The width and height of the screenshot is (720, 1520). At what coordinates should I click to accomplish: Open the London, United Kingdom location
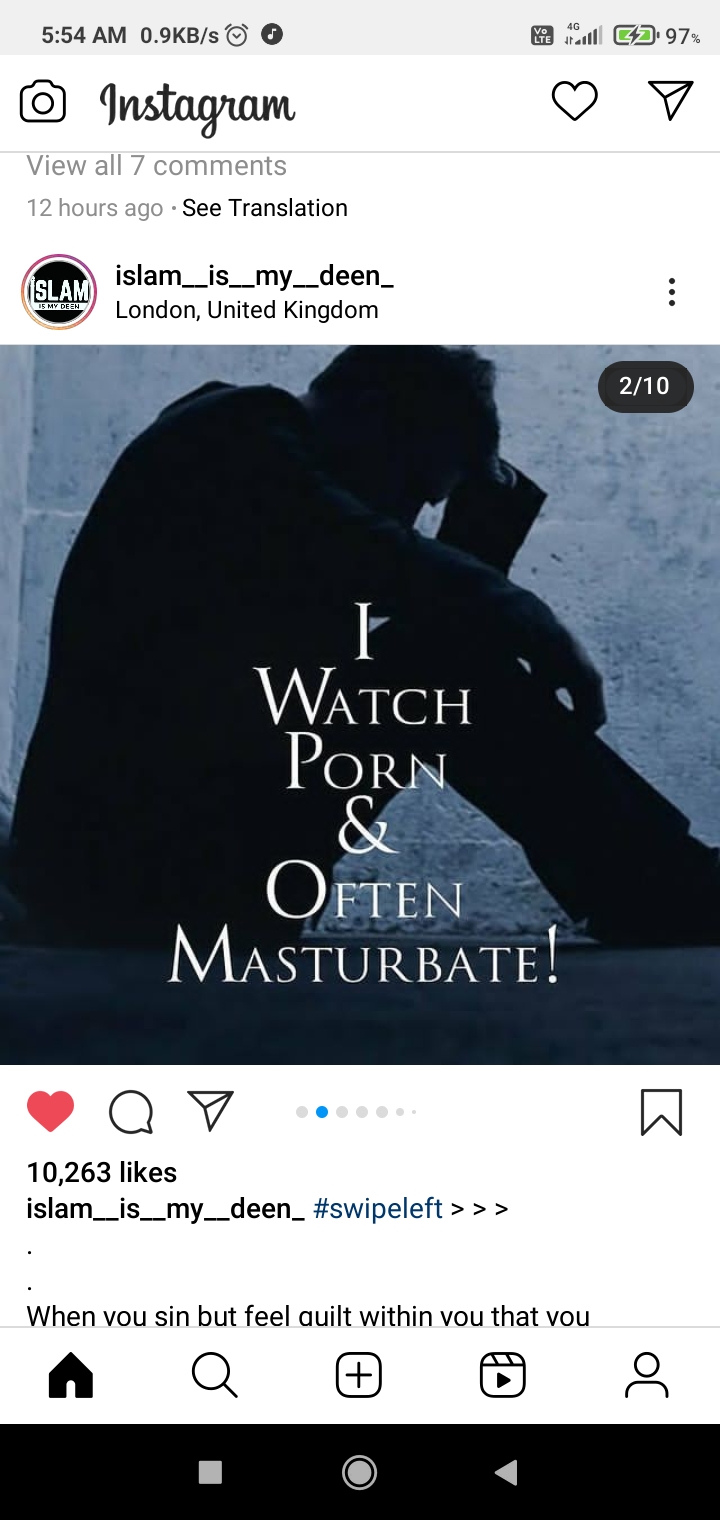pyautogui.click(x=246, y=310)
